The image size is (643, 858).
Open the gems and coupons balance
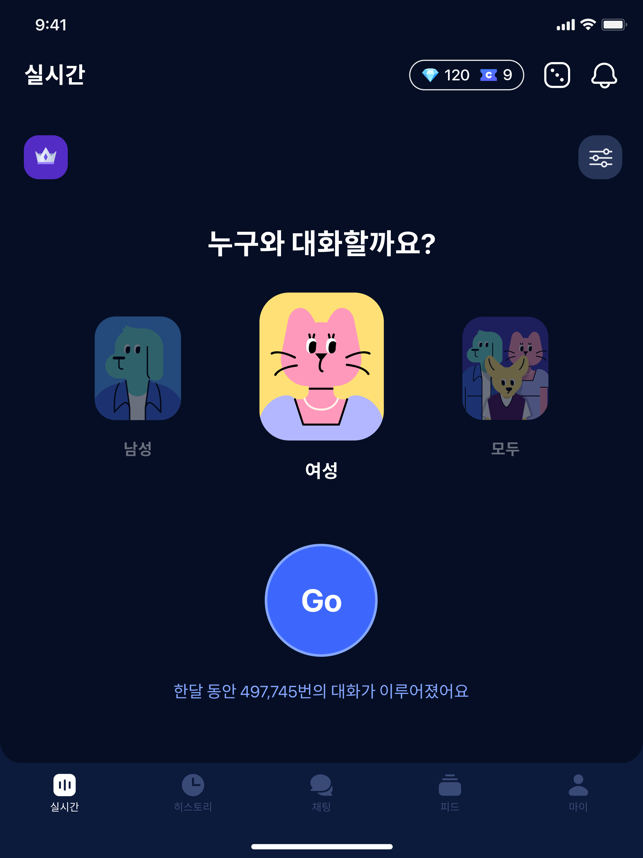tap(466, 75)
